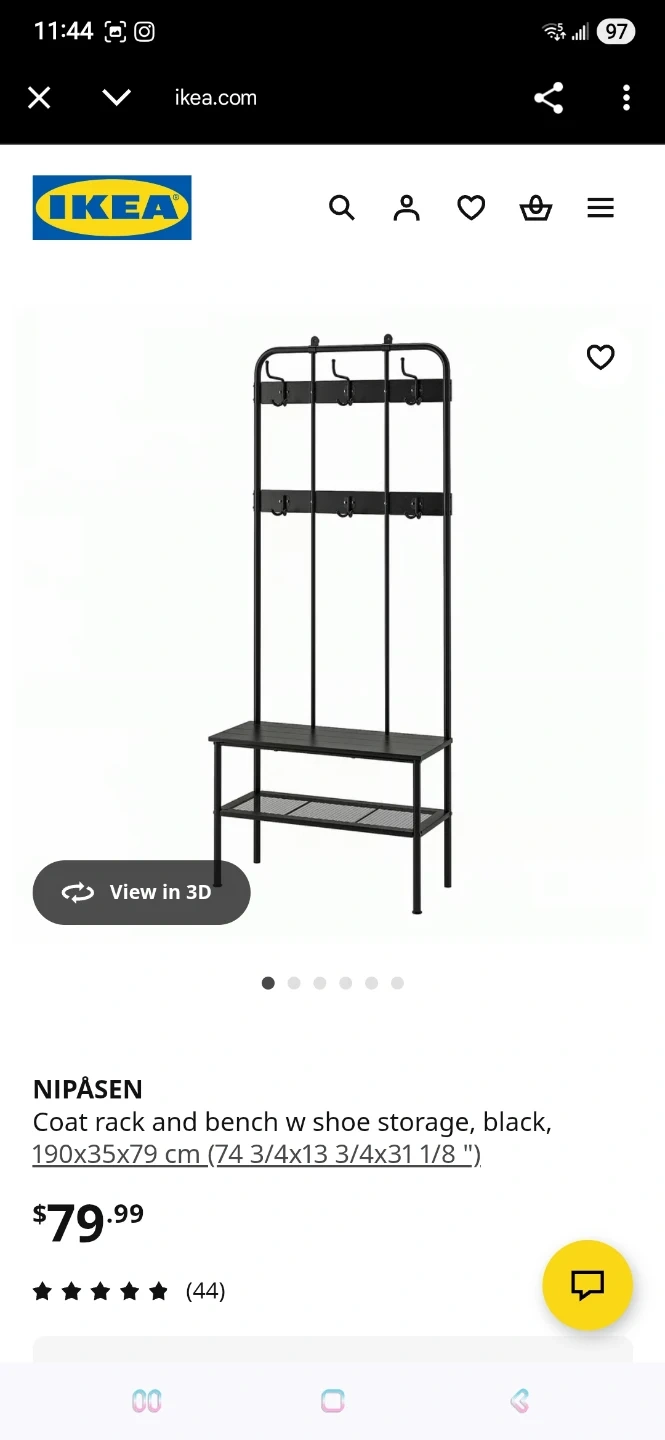
Task: Save NIPÅSEN coat rack to favorites
Action: [600, 357]
